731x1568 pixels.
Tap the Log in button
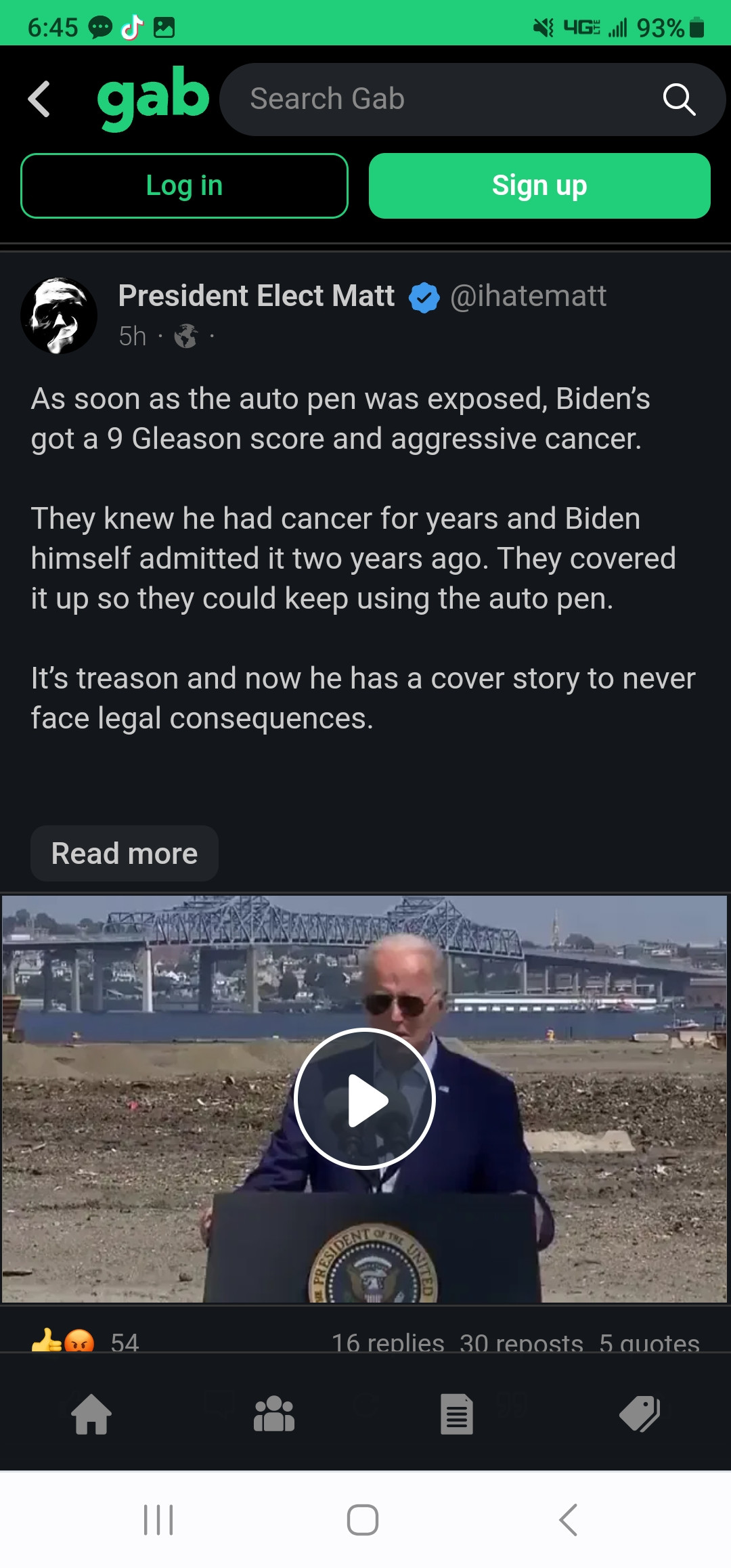[184, 186]
